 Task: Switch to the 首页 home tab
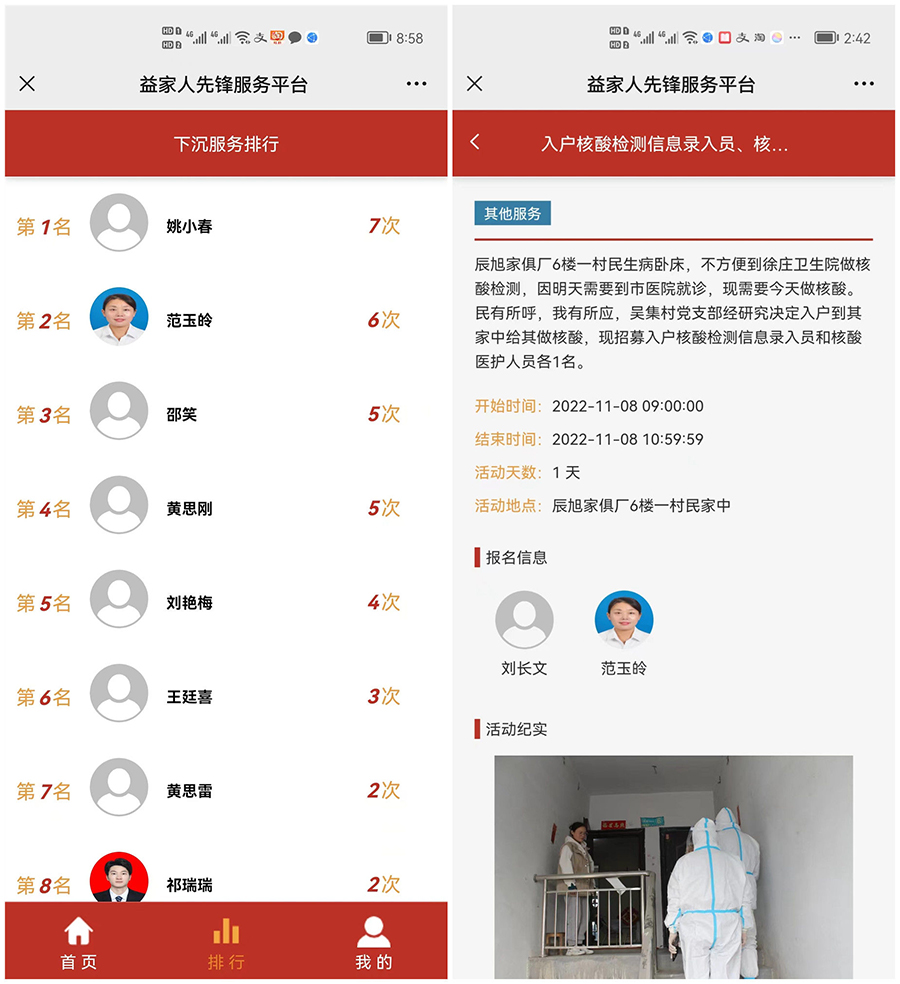pos(79,944)
